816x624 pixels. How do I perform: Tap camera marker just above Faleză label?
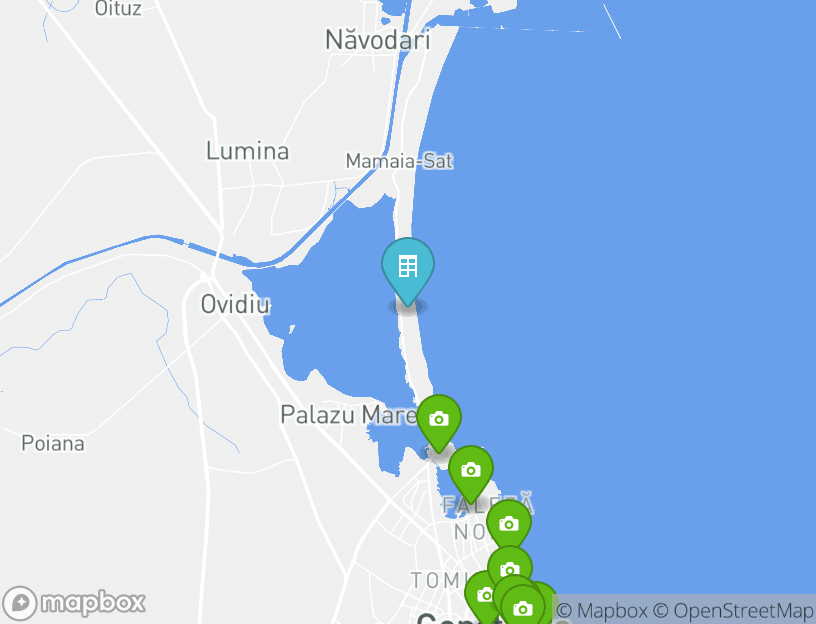point(470,470)
